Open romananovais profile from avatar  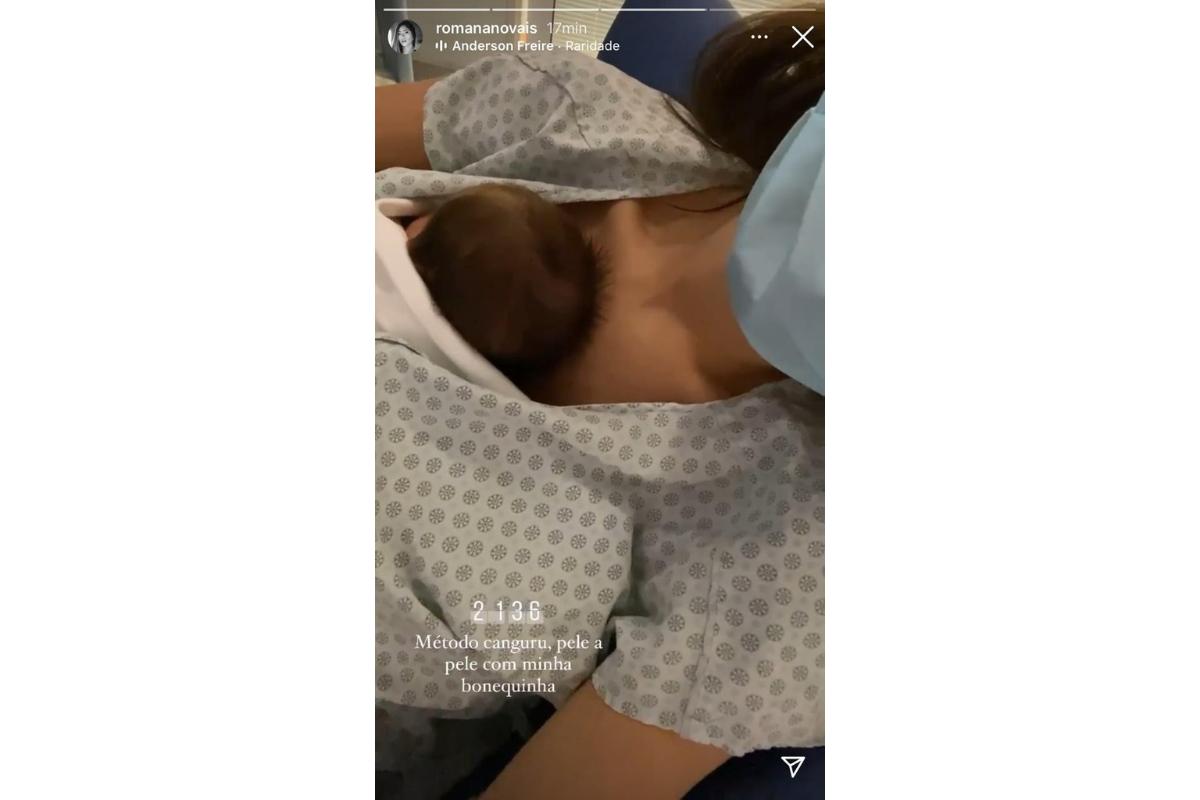pos(405,36)
